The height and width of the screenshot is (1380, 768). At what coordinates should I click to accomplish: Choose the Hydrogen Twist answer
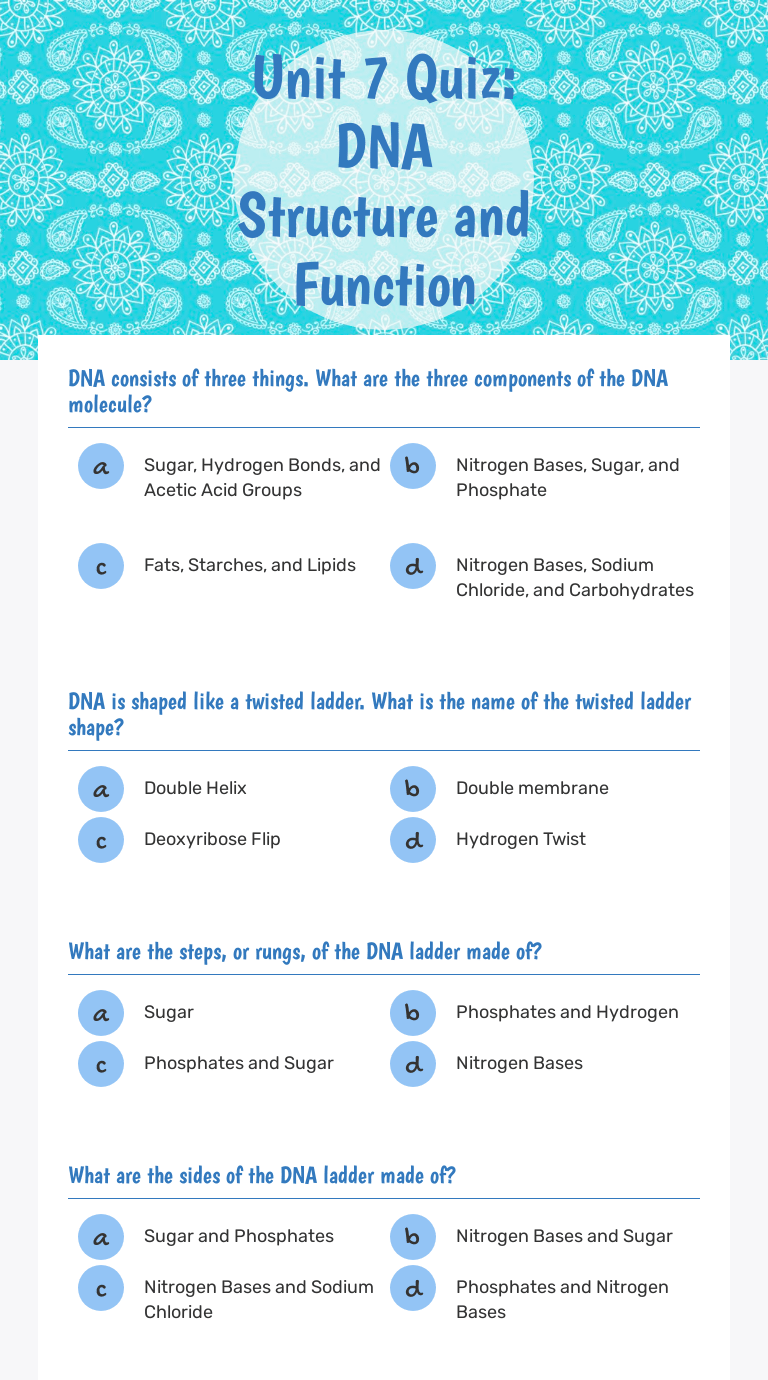tap(413, 840)
